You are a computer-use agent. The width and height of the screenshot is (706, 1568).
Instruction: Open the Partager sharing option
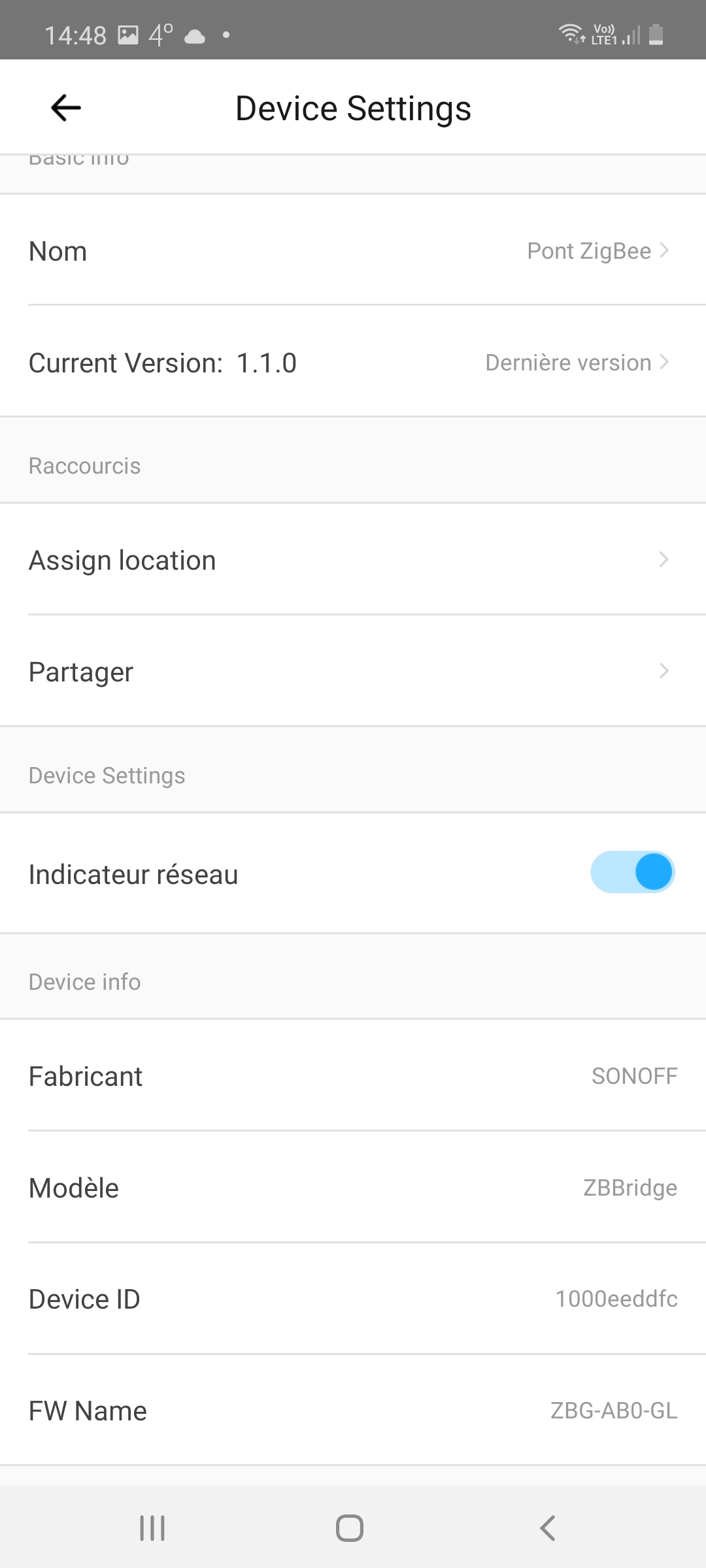pyautogui.click(x=353, y=671)
